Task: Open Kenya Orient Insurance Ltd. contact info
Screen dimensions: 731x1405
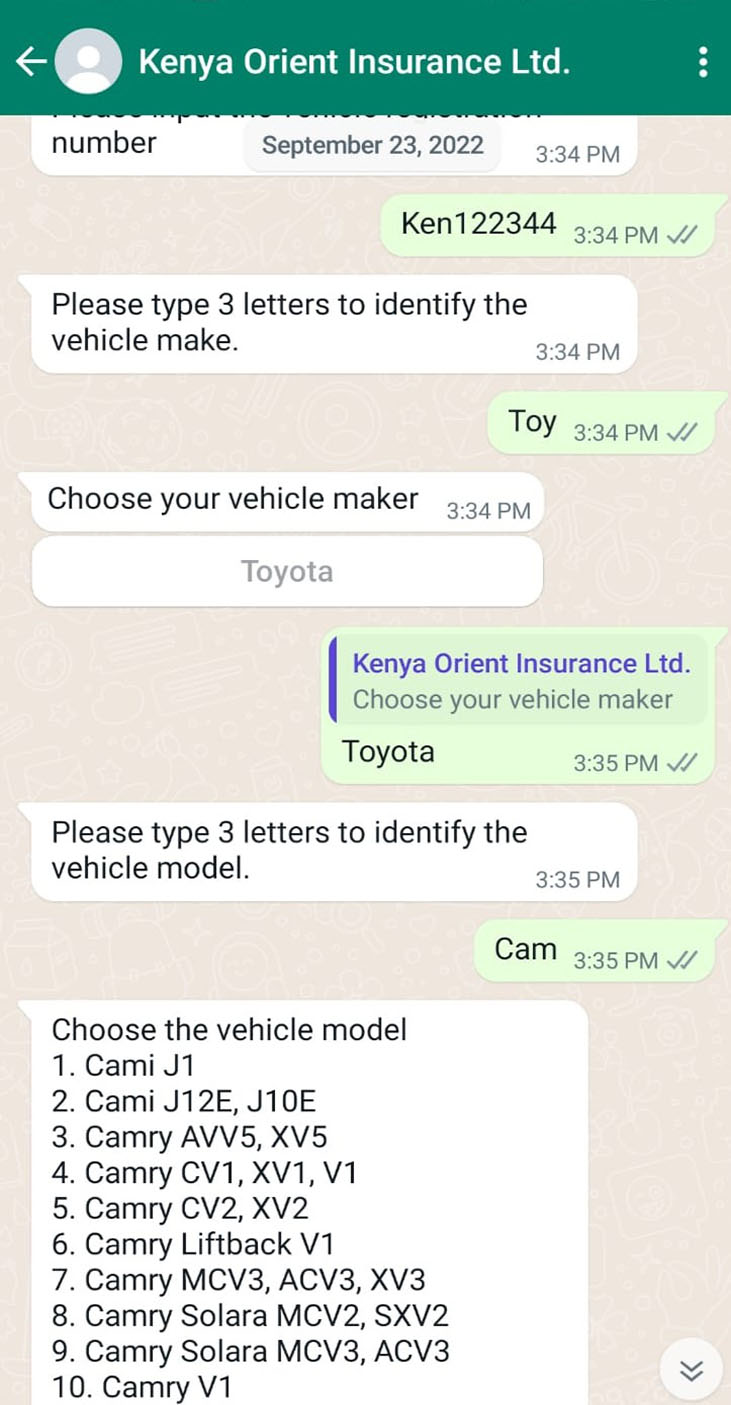Action: (354, 62)
